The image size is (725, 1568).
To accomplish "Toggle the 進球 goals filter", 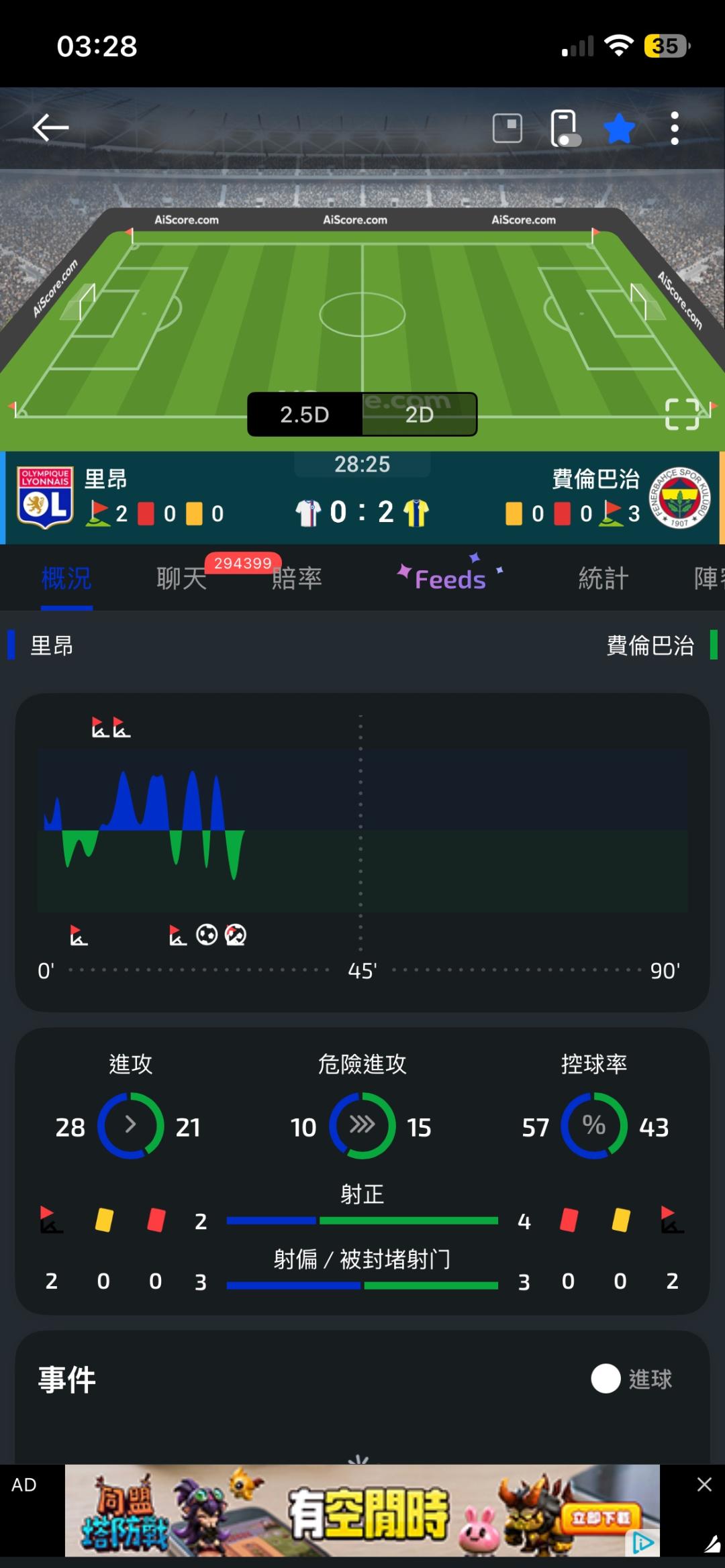I will pyautogui.click(x=632, y=1379).
